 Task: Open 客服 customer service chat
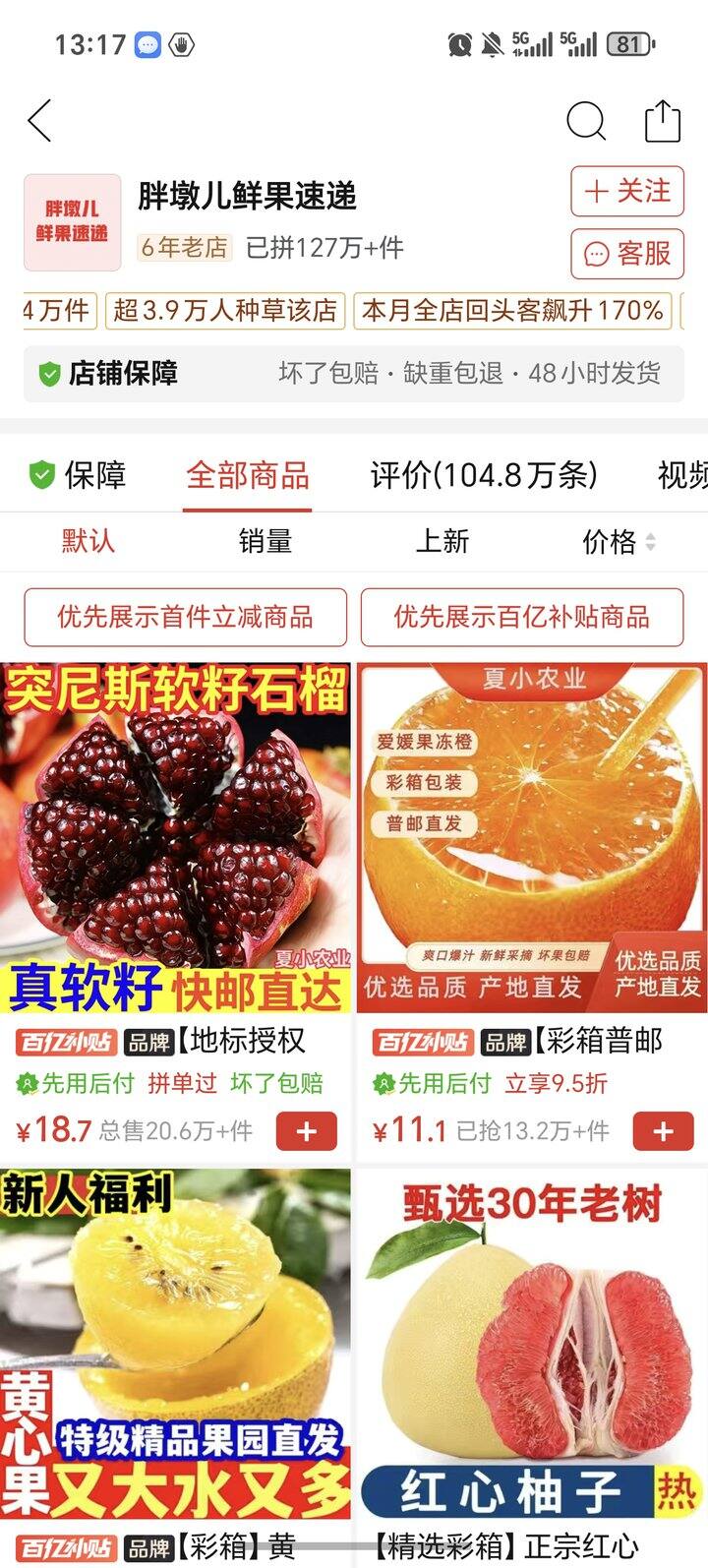(625, 255)
